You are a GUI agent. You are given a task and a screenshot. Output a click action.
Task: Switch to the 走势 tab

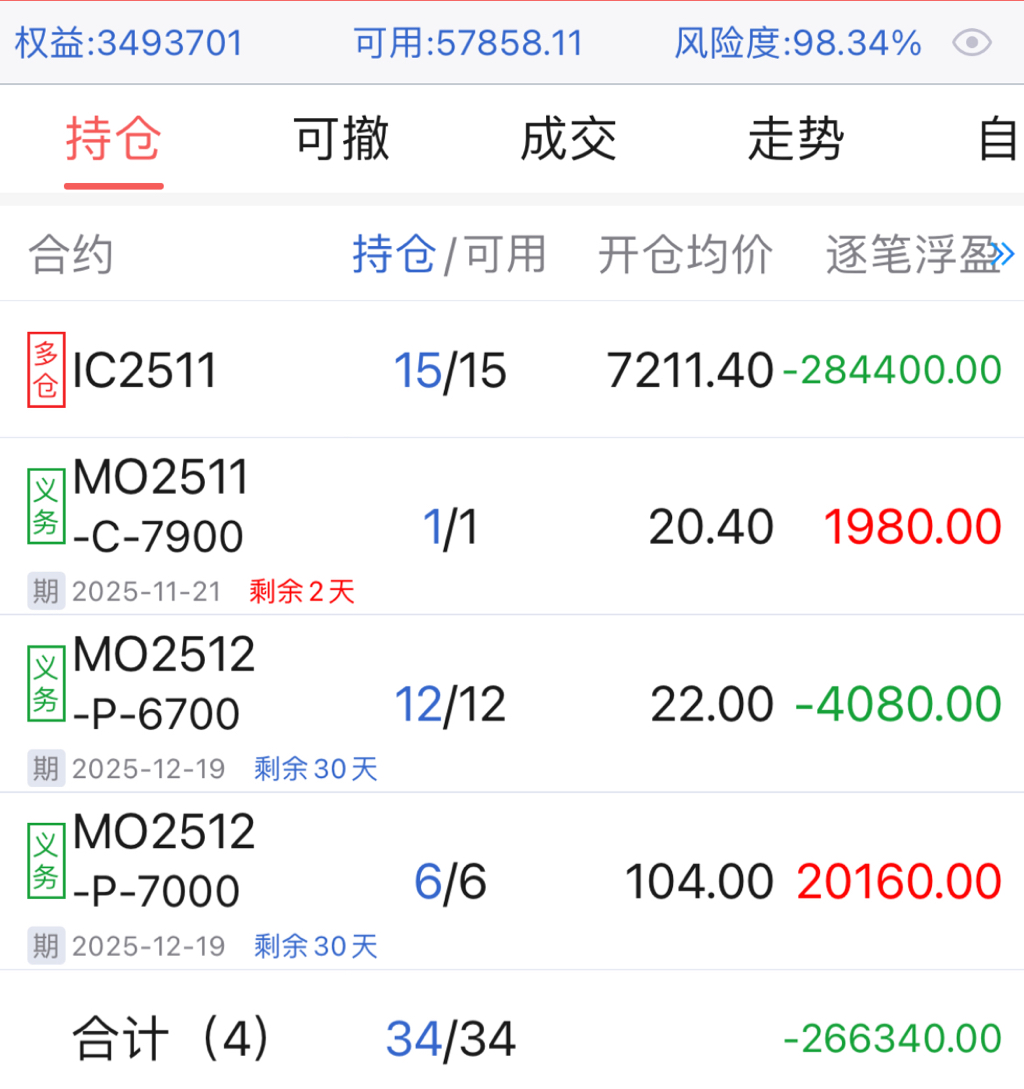coord(796,140)
